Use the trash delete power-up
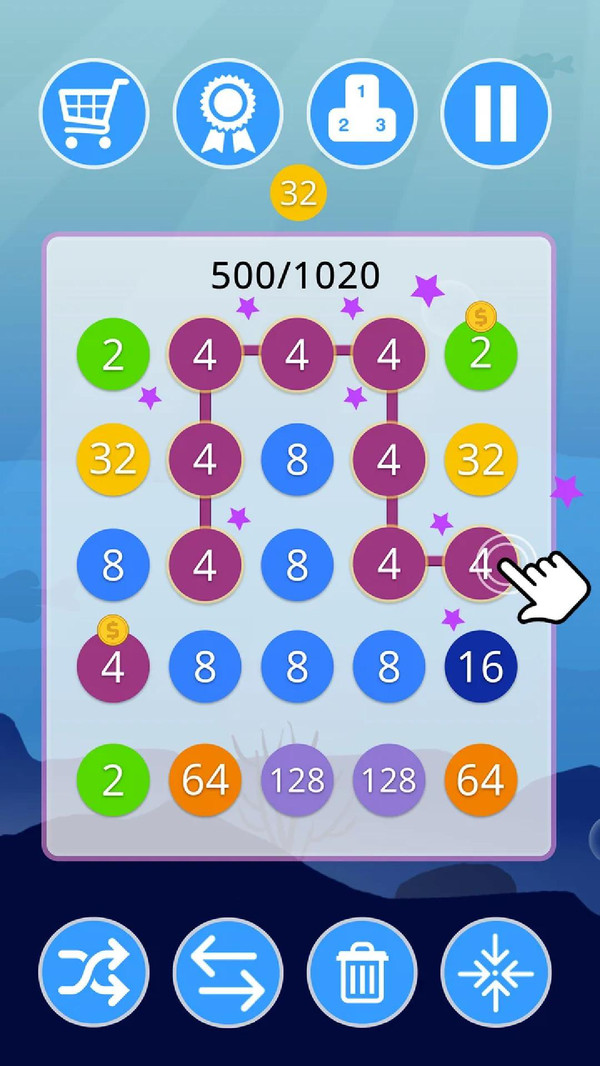The width and height of the screenshot is (600, 1066). tap(362, 972)
